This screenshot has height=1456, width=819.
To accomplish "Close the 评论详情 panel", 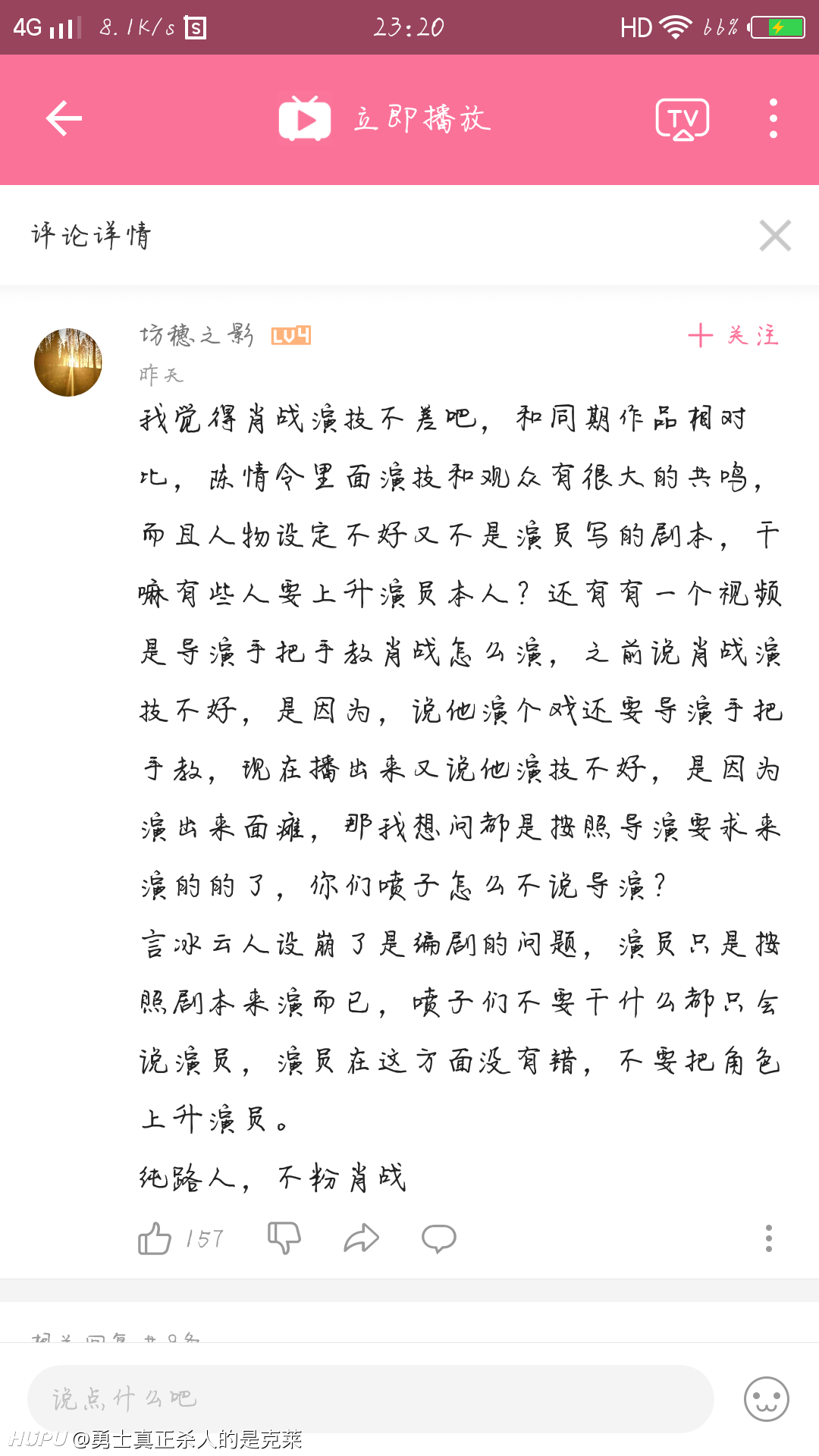I will tap(775, 235).
